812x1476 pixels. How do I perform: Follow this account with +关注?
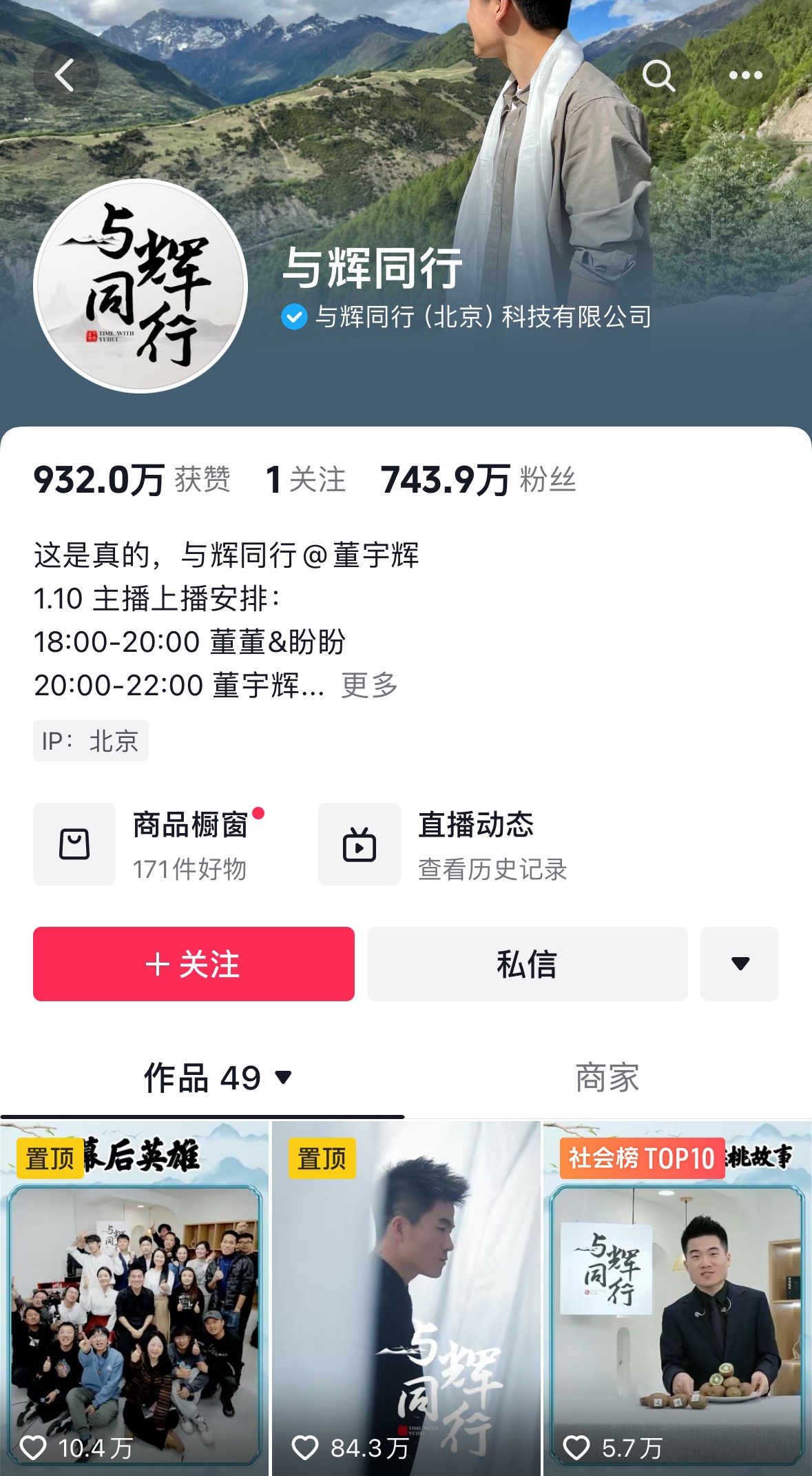pyautogui.click(x=194, y=963)
